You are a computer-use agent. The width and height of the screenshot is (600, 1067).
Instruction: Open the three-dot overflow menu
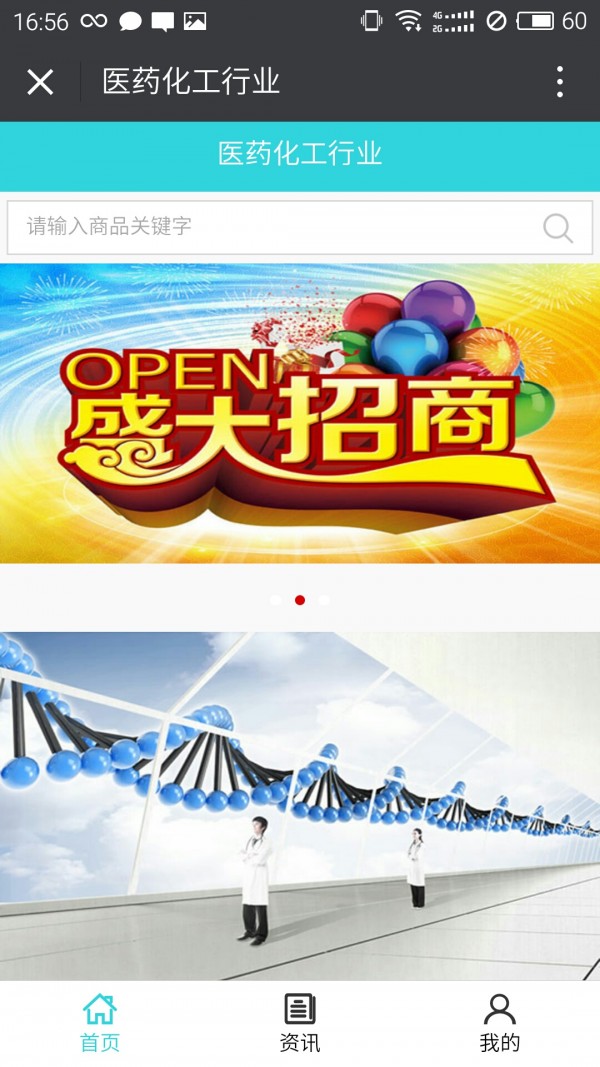point(559,82)
